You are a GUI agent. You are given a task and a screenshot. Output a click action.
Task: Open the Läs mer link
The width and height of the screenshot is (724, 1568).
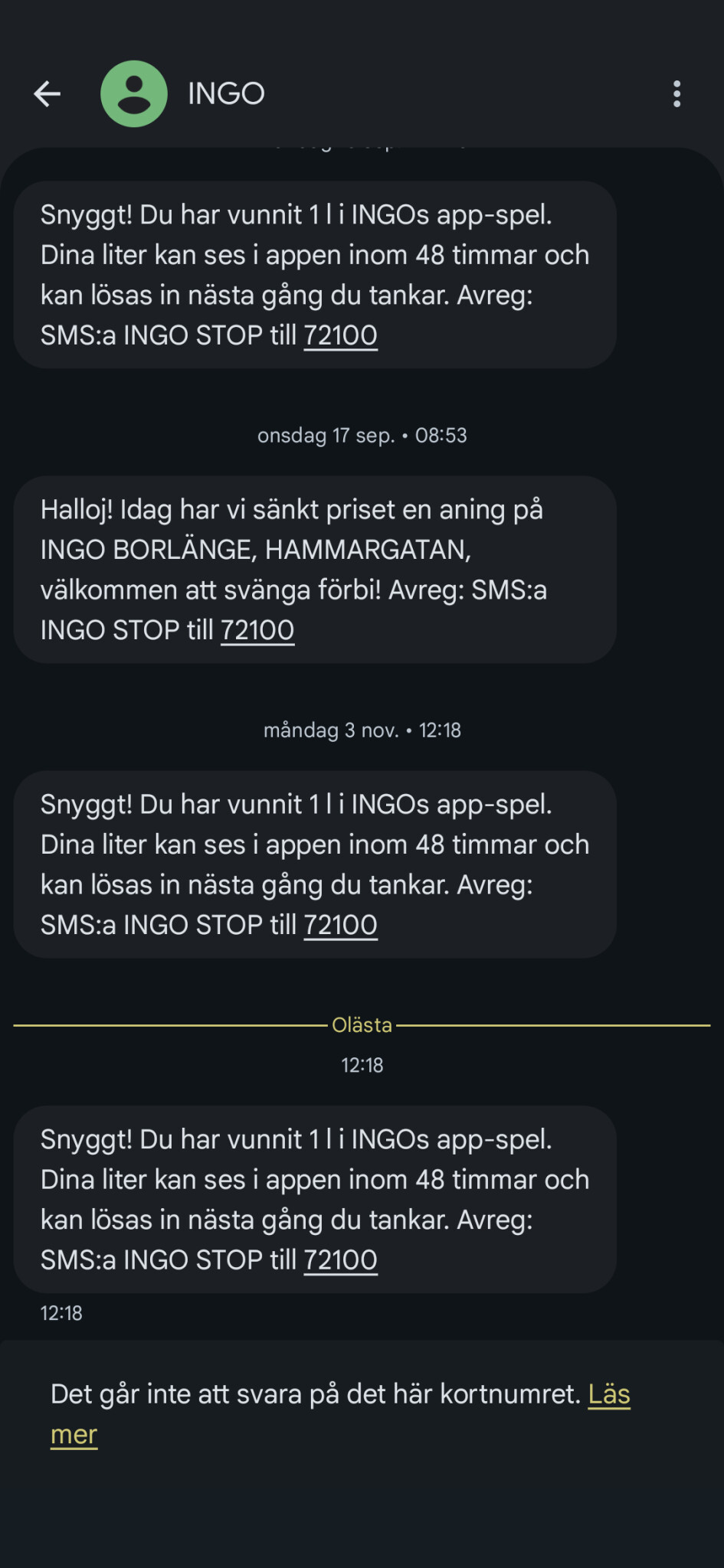click(608, 1395)
